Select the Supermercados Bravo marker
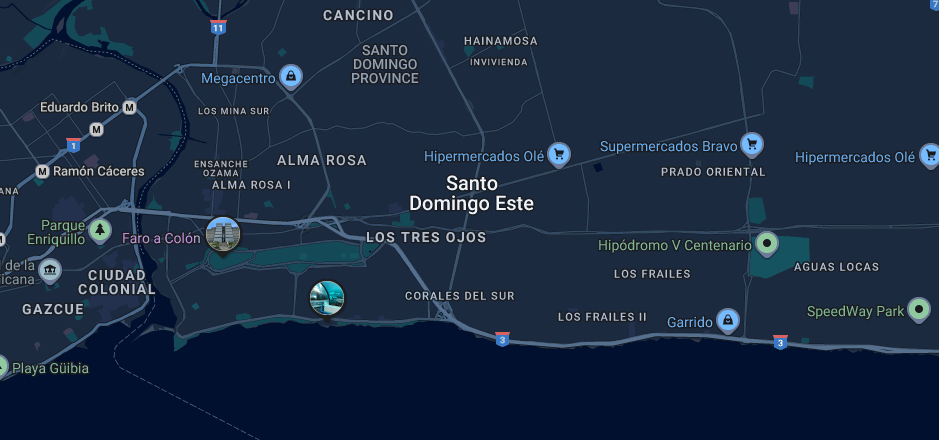The width and height of the screenshot is (939, 440). [752, 145]
